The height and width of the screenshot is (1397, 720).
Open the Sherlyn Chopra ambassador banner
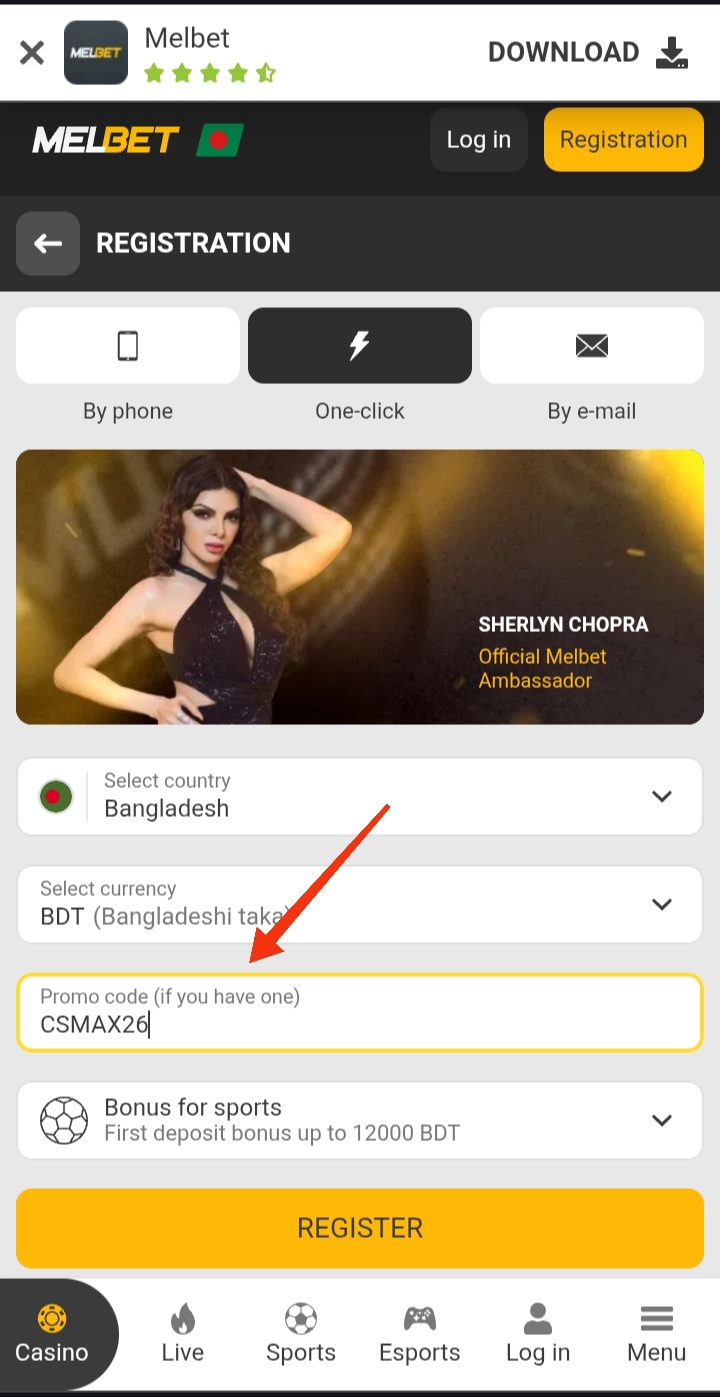pyautogui.click(x=360, y=587)
